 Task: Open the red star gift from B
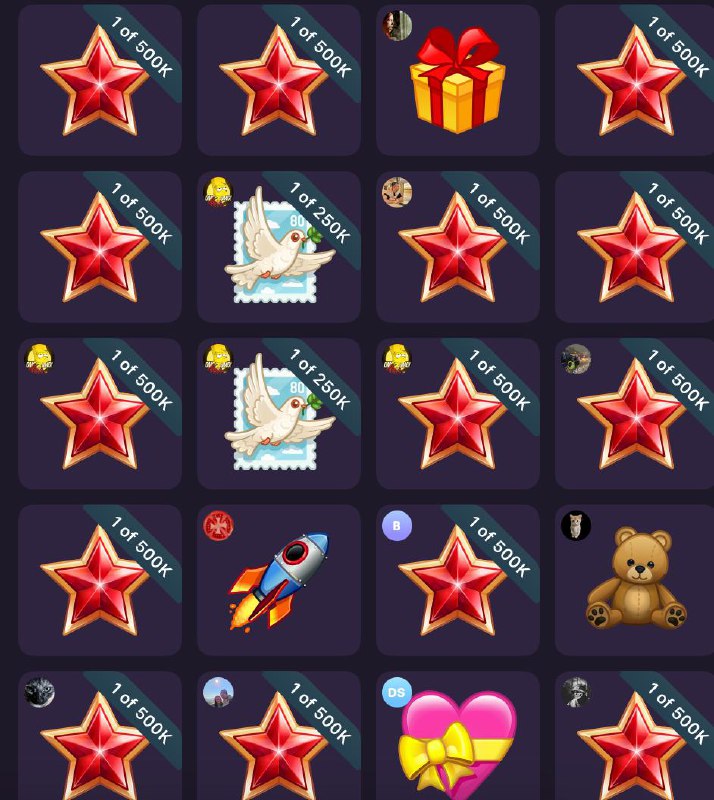coord(457,580)
